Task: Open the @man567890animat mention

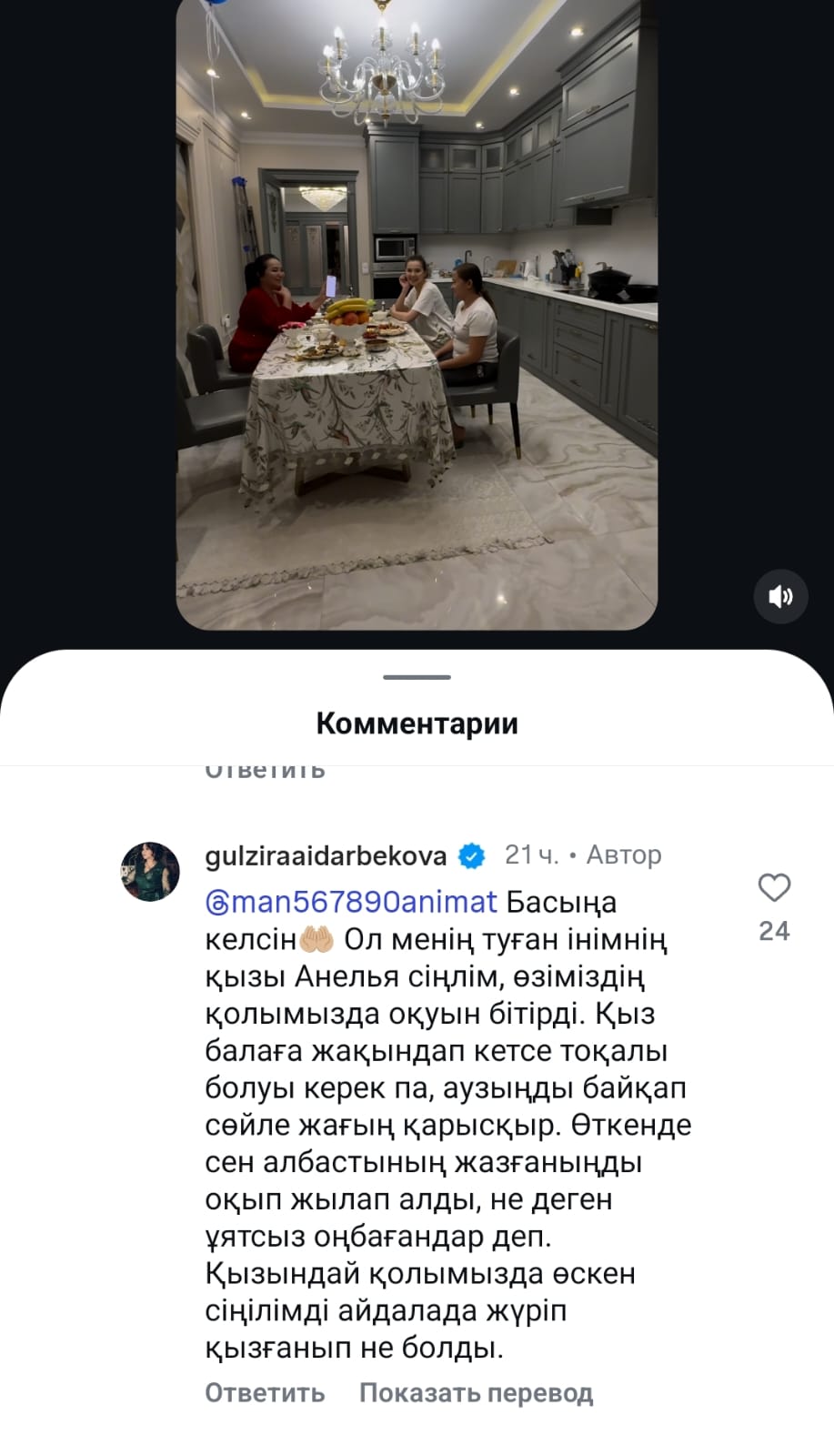Action: tap(351, 902)
